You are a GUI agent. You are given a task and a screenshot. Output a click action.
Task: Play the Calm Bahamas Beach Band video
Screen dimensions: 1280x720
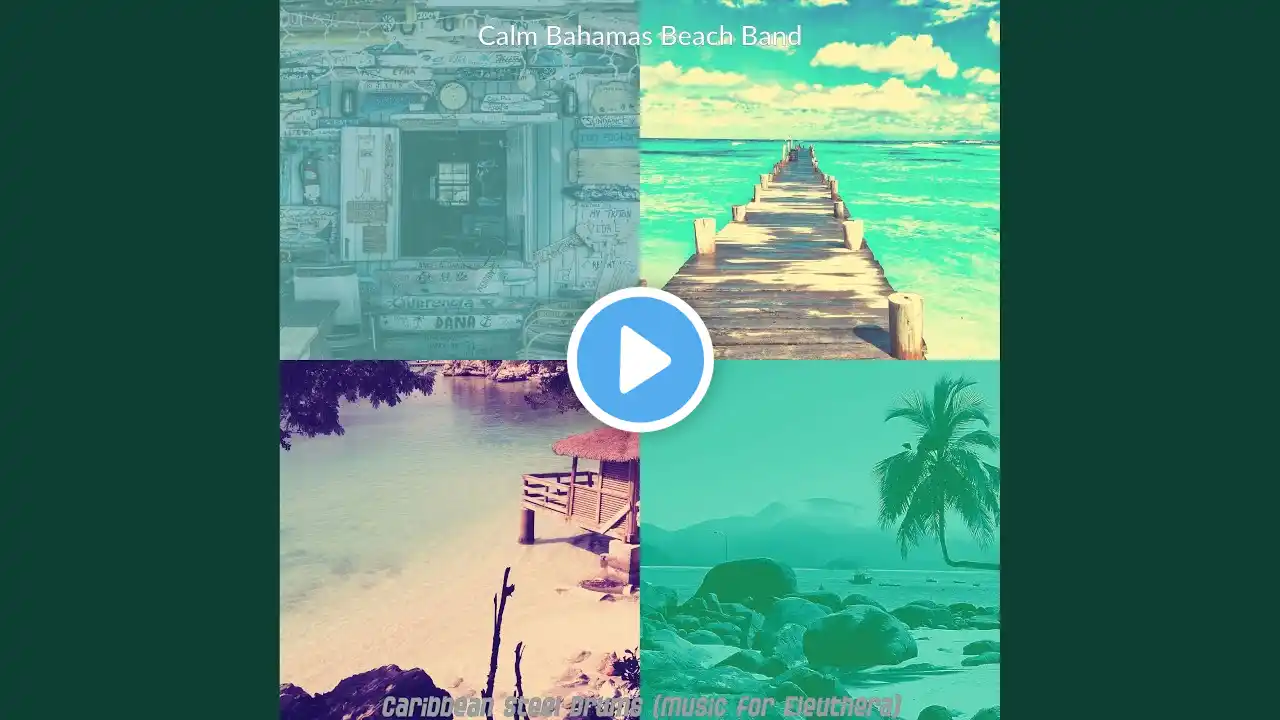coord(640,360)
